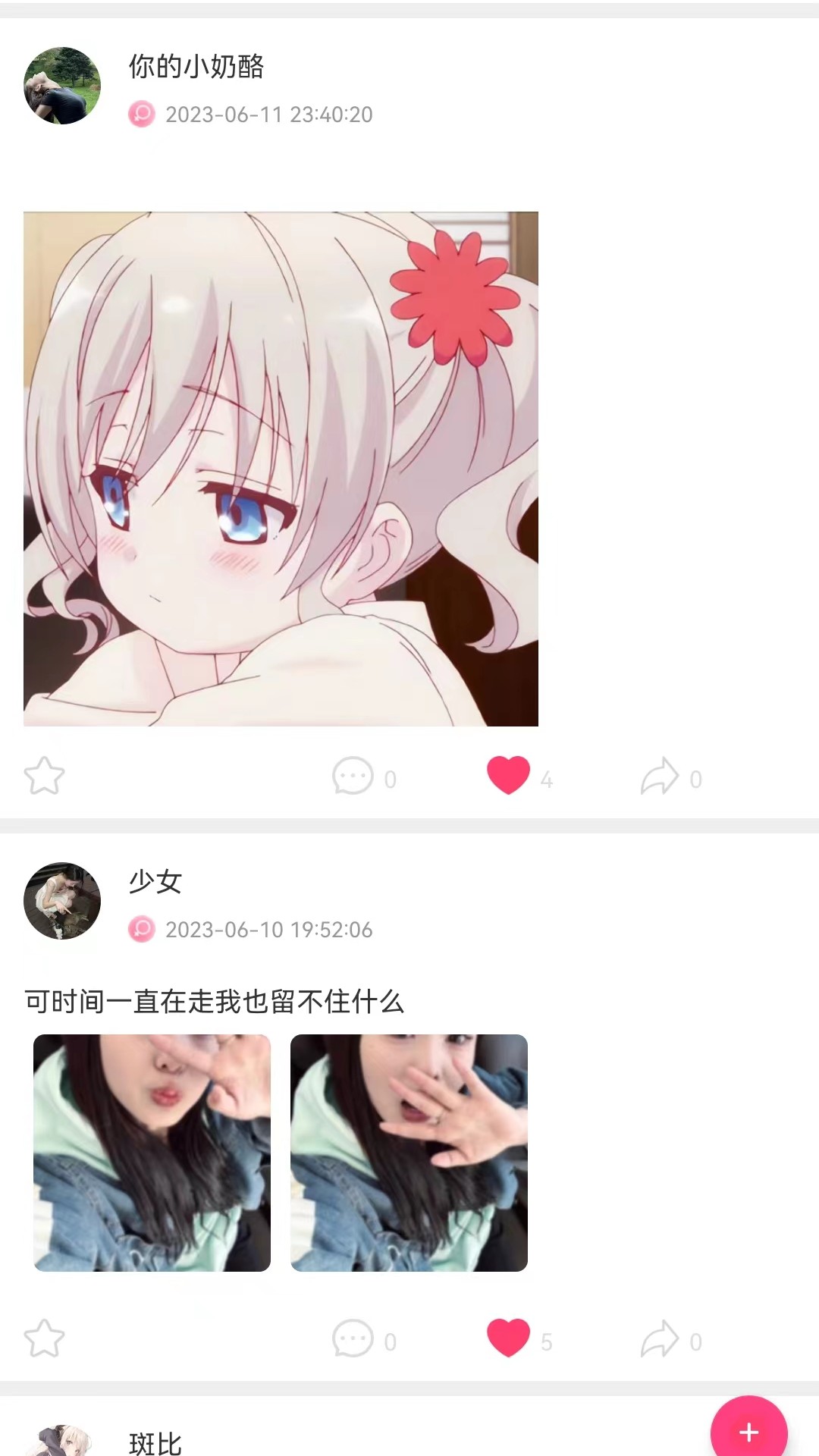View the second photo in 少女's post
This screenshot has width=819, height=1456.
pos(409,1153)
